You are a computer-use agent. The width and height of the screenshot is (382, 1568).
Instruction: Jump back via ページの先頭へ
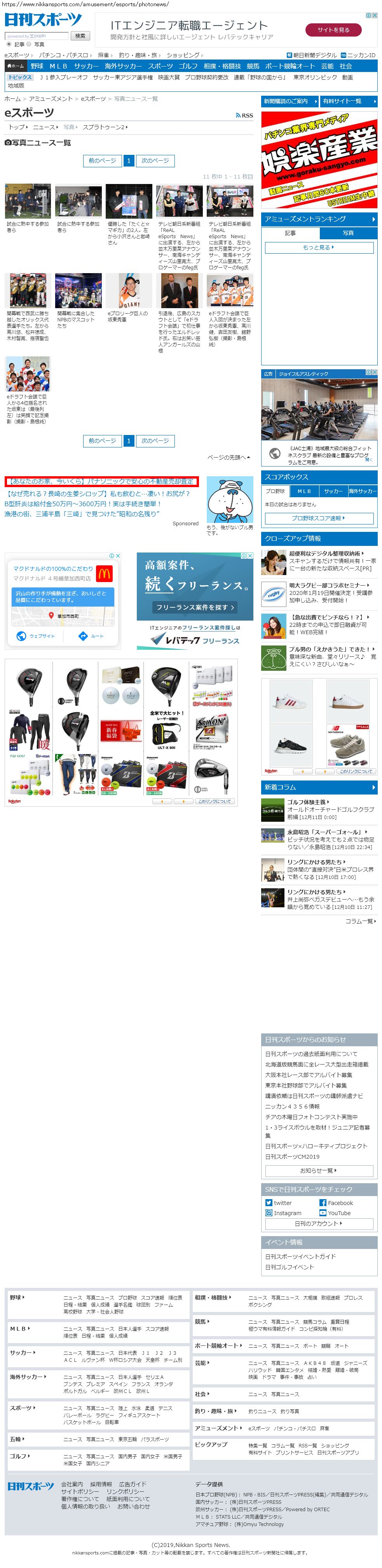(x=228, y=457)
